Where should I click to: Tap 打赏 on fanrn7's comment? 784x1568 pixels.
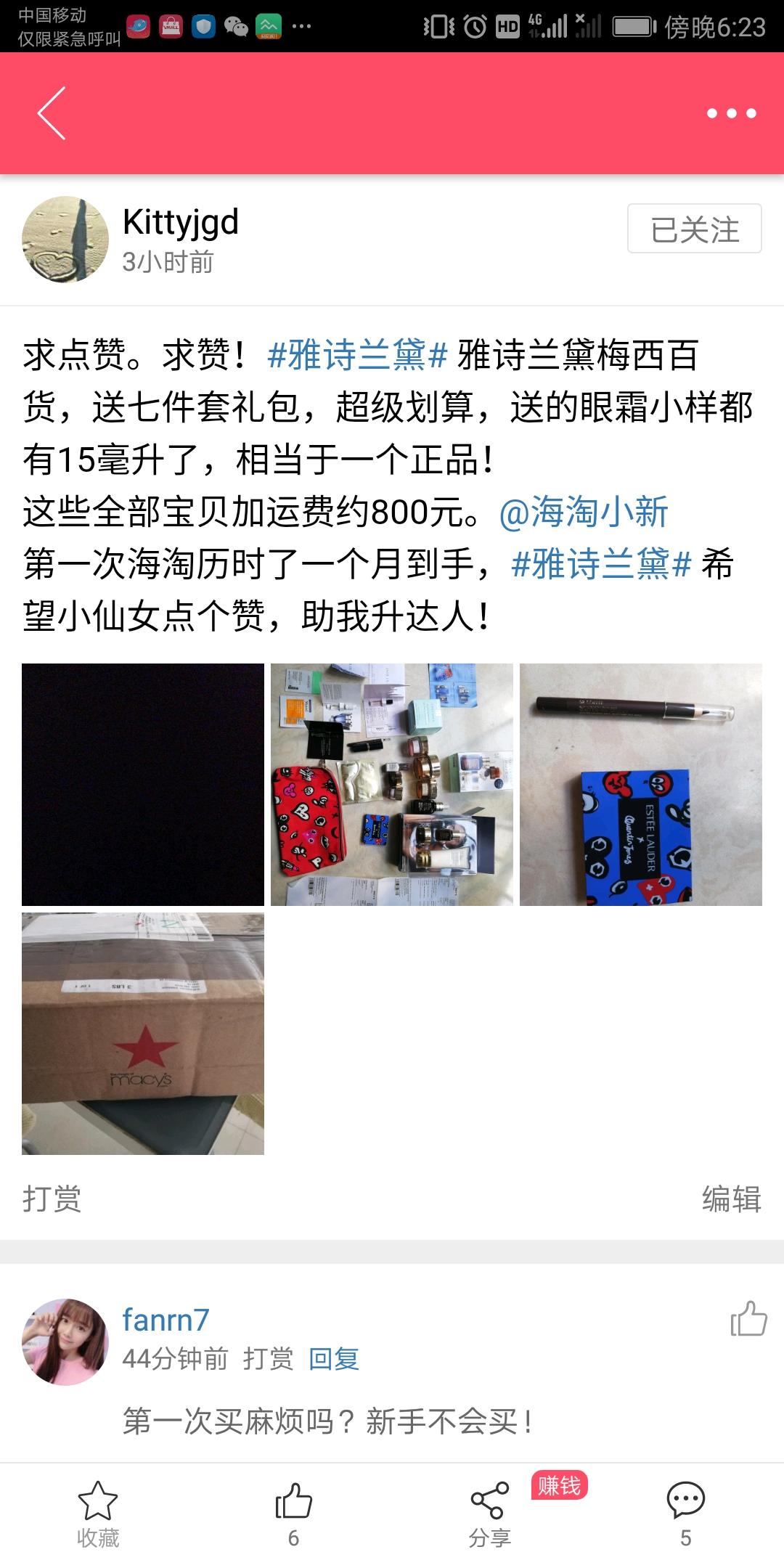pos(268,1358)
